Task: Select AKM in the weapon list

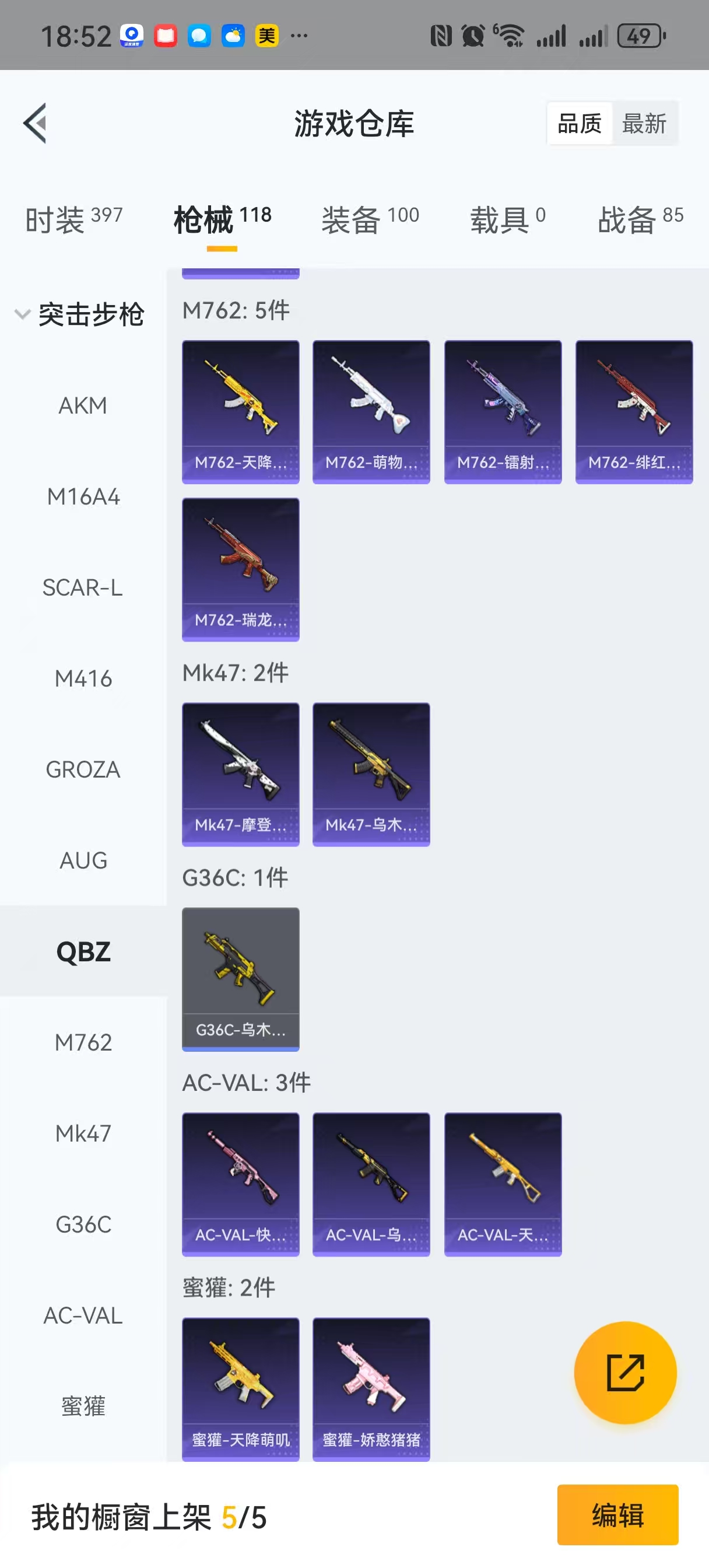Action: click(83, 405)
